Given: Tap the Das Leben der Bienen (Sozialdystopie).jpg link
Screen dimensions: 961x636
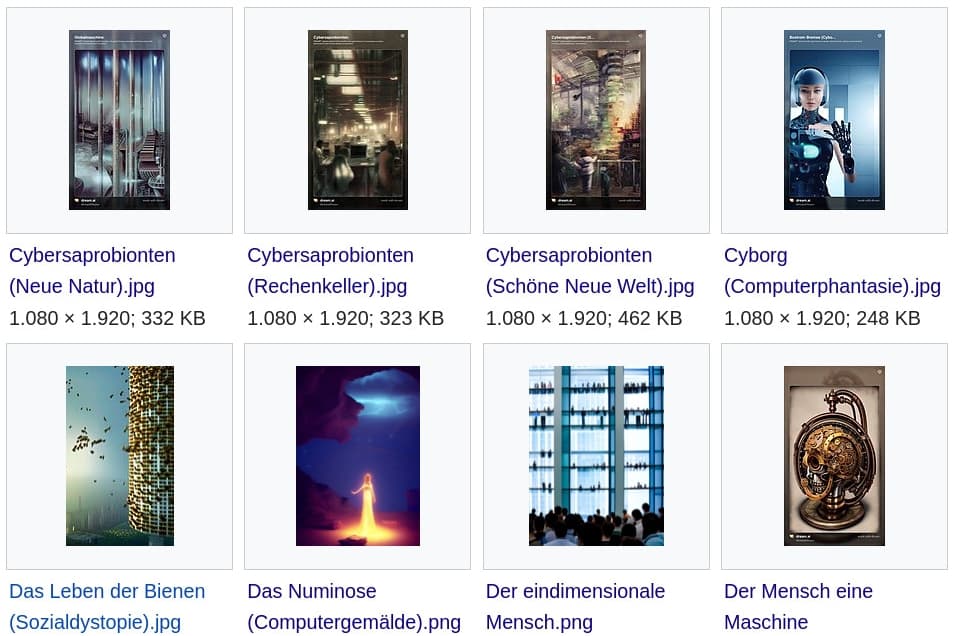Looking at the screenshot, I should tap(107, 607).
